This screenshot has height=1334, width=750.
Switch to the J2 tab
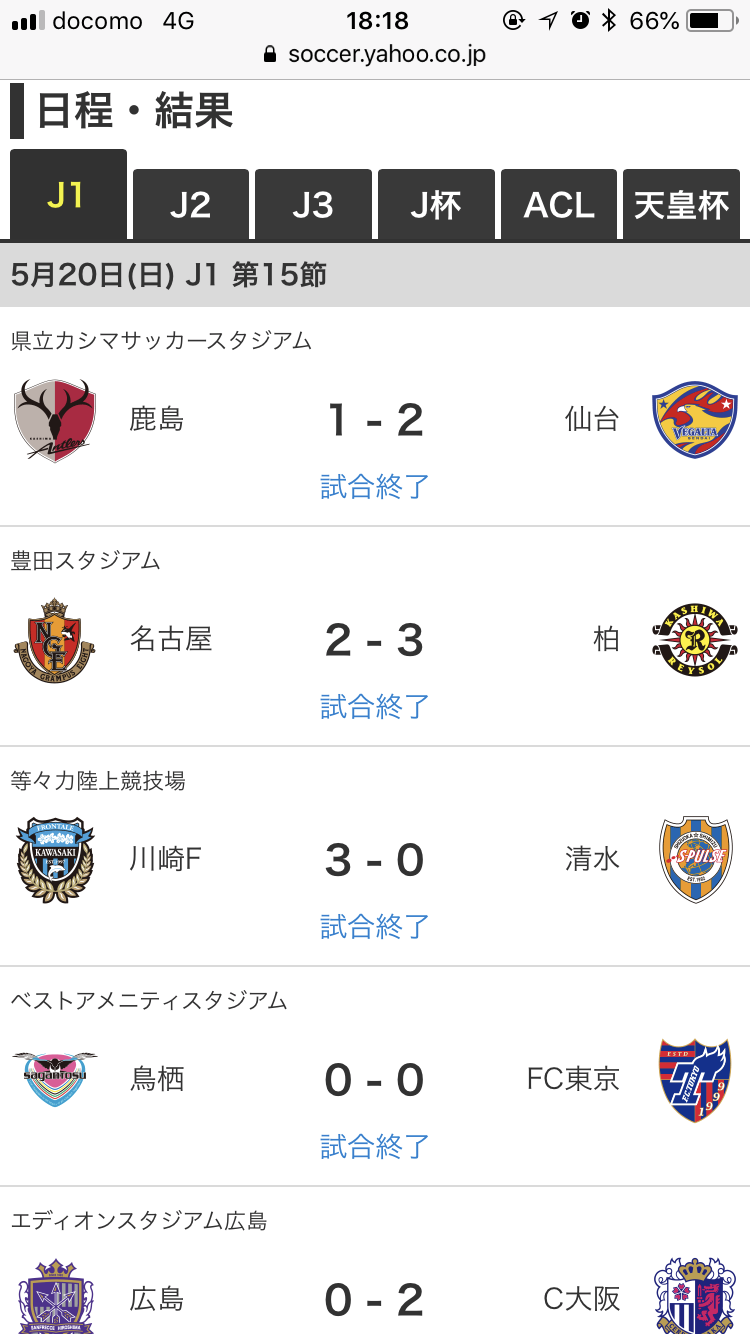[x=190, y=205]
